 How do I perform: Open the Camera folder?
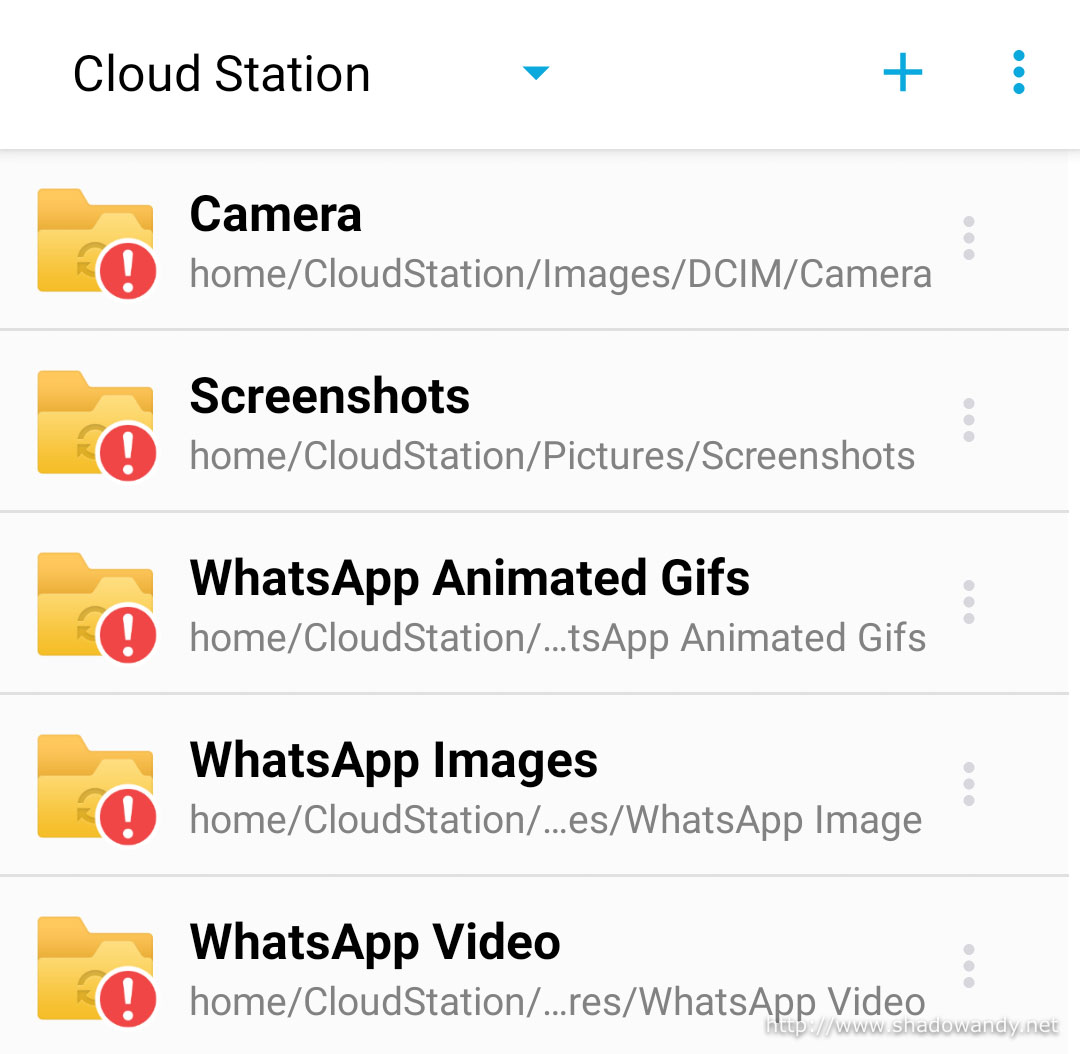tap(500, 242)
